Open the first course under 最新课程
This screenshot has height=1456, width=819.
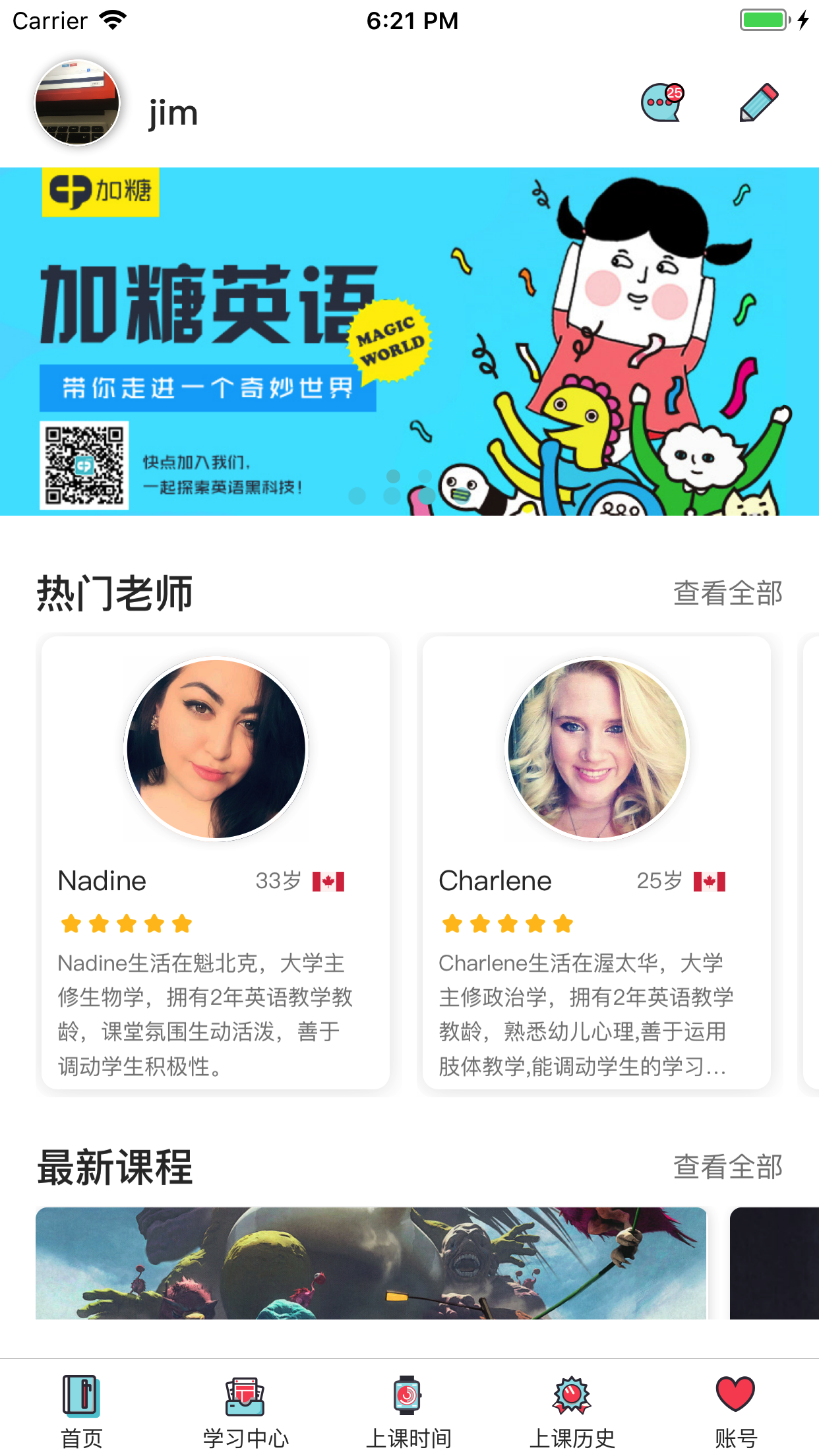371,1263
